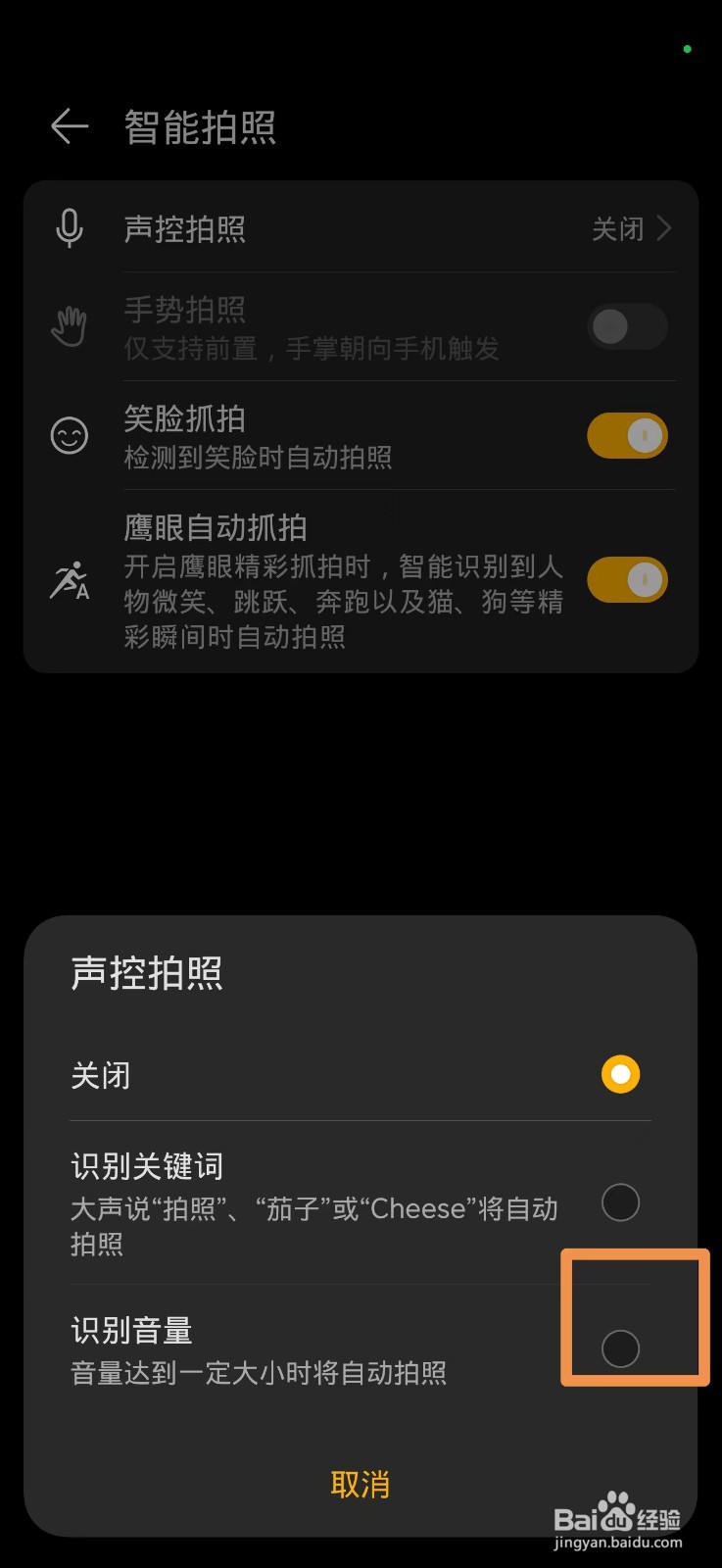The height and width of the screenshot is (1568, 722).
Task: Turn off the 鹰眼自动抓拍 switch
Action: [627, 580]
